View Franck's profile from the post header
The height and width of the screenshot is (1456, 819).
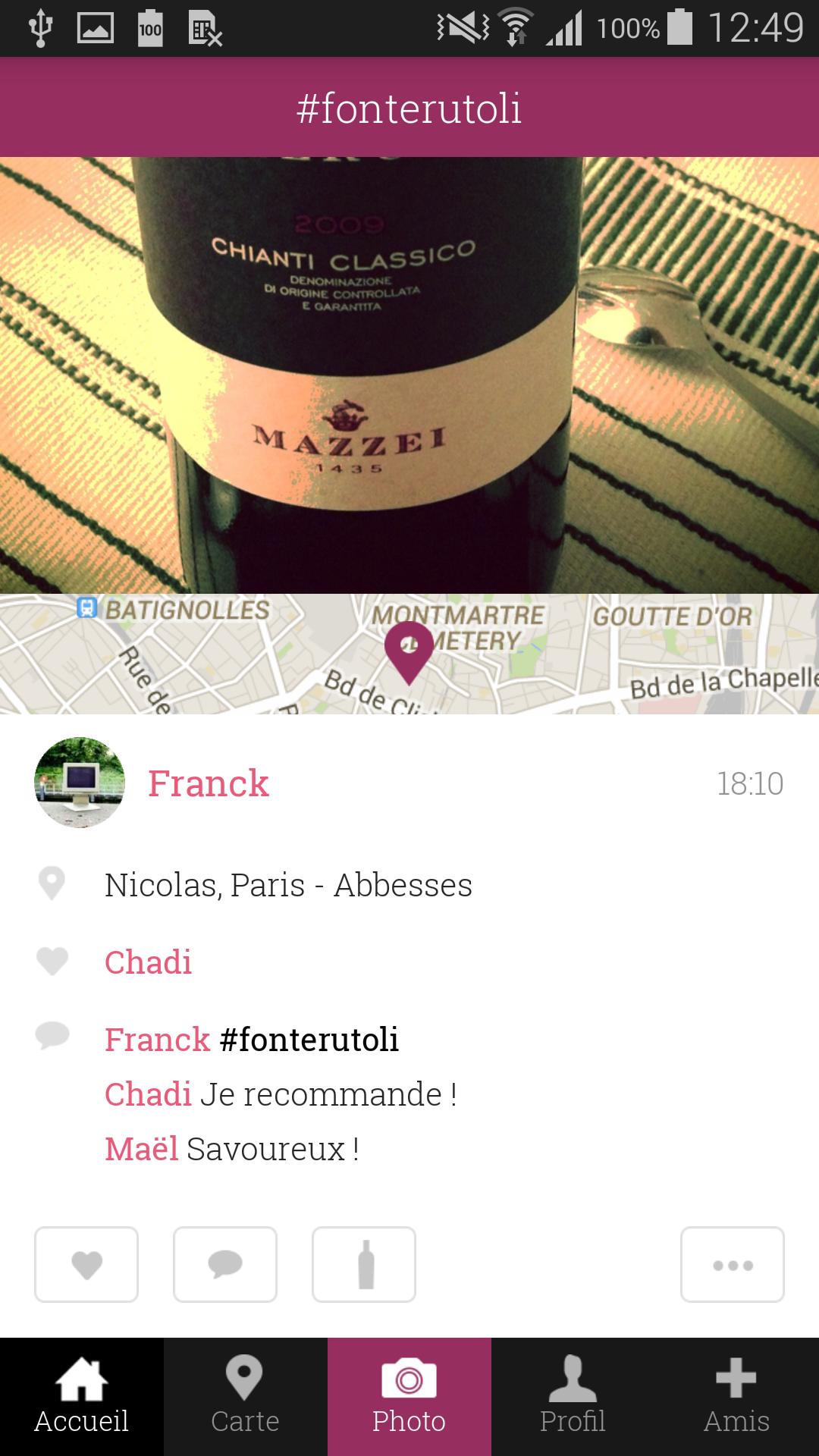pyautogui.click(x=209, y=783)
